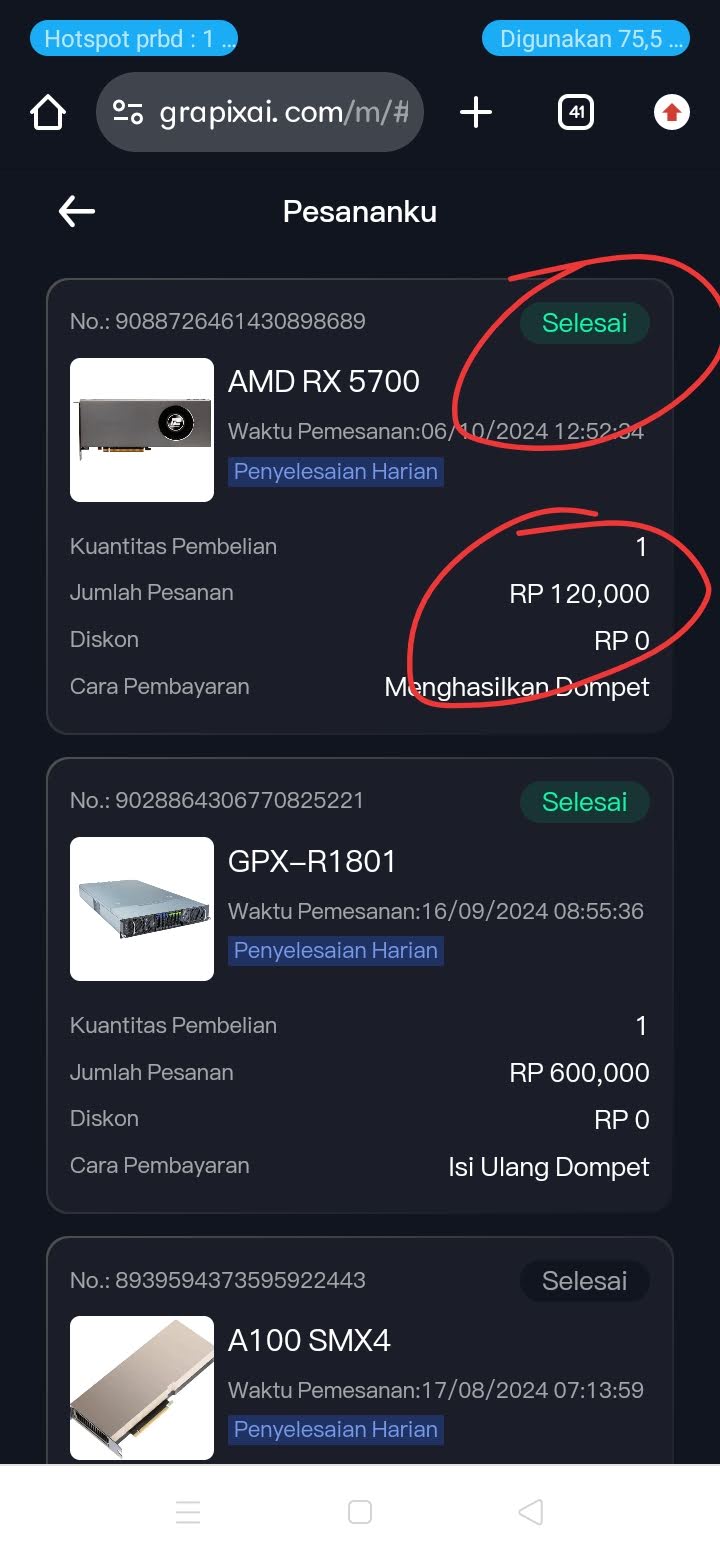Select the AMD RX 5700 order card
This screenshot has height=1560, width=720.
pos(360,500)
